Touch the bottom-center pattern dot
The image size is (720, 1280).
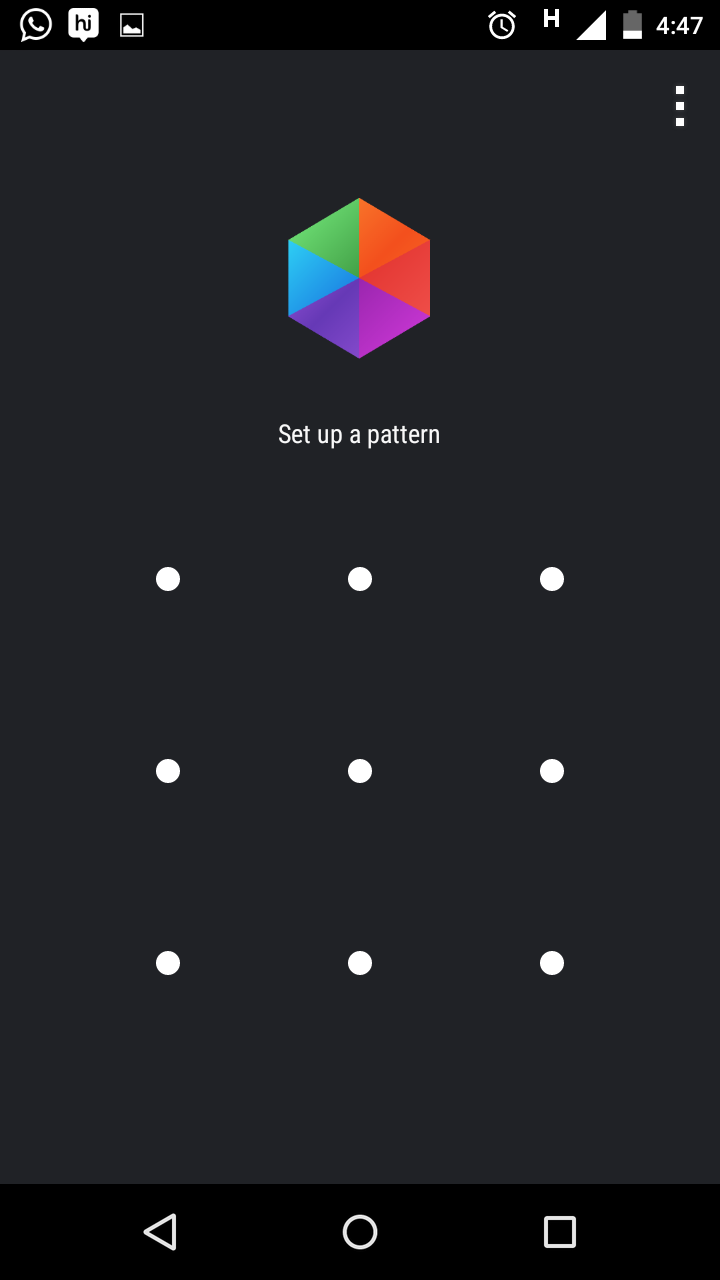360,963
